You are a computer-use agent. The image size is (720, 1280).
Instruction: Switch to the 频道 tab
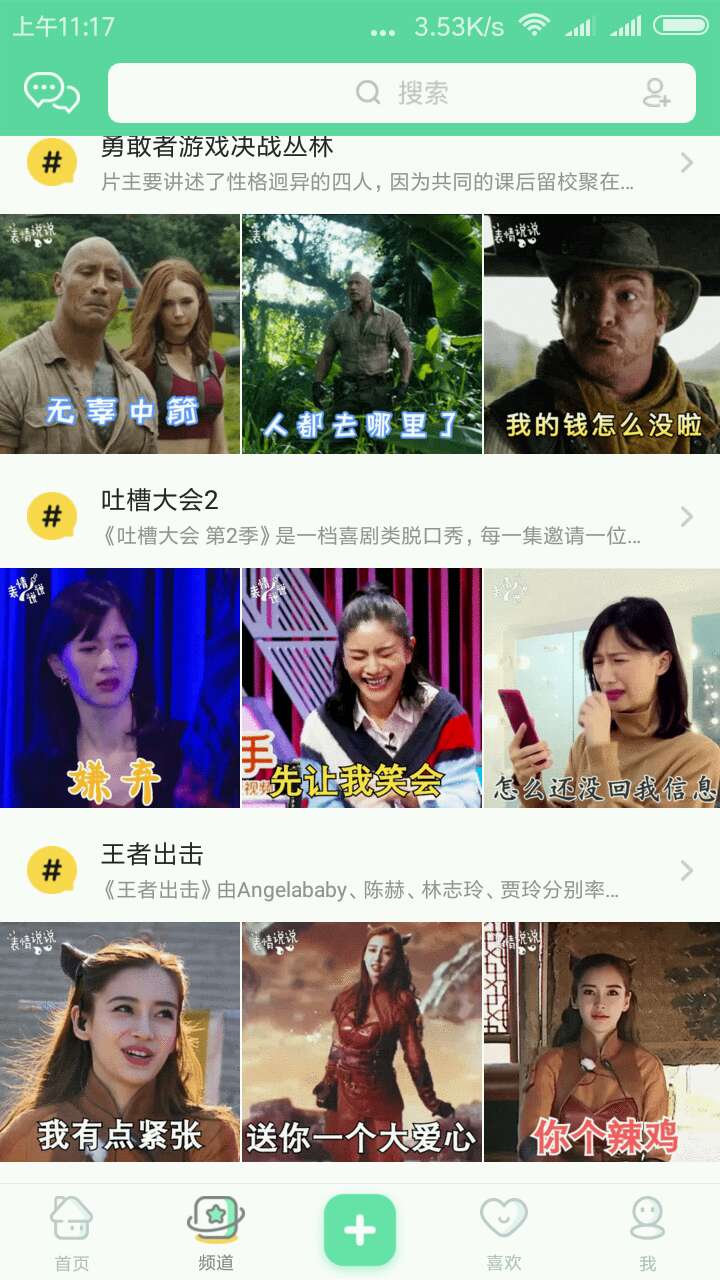[216, 1233]
